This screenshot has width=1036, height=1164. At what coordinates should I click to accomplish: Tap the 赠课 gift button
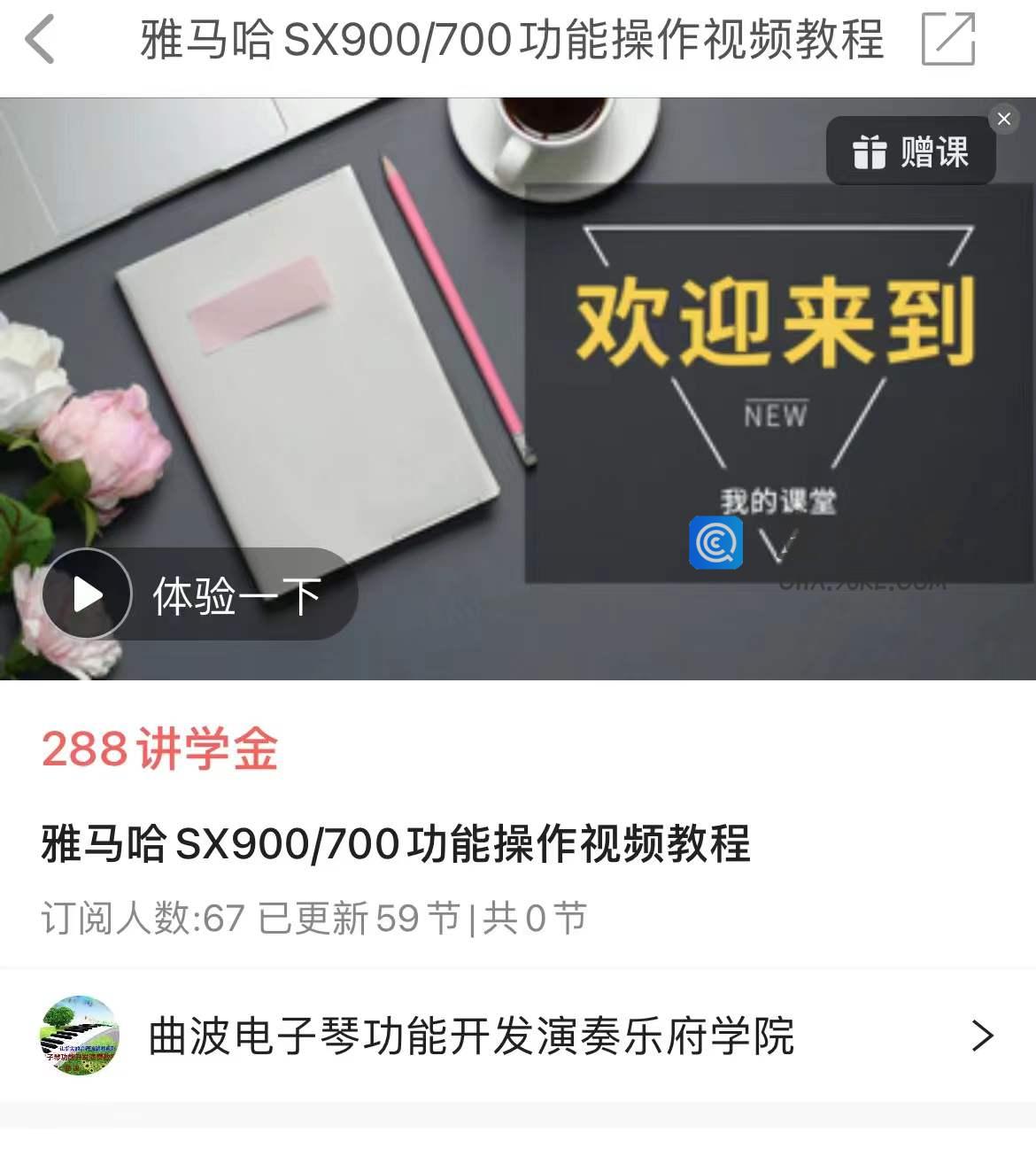910,151
